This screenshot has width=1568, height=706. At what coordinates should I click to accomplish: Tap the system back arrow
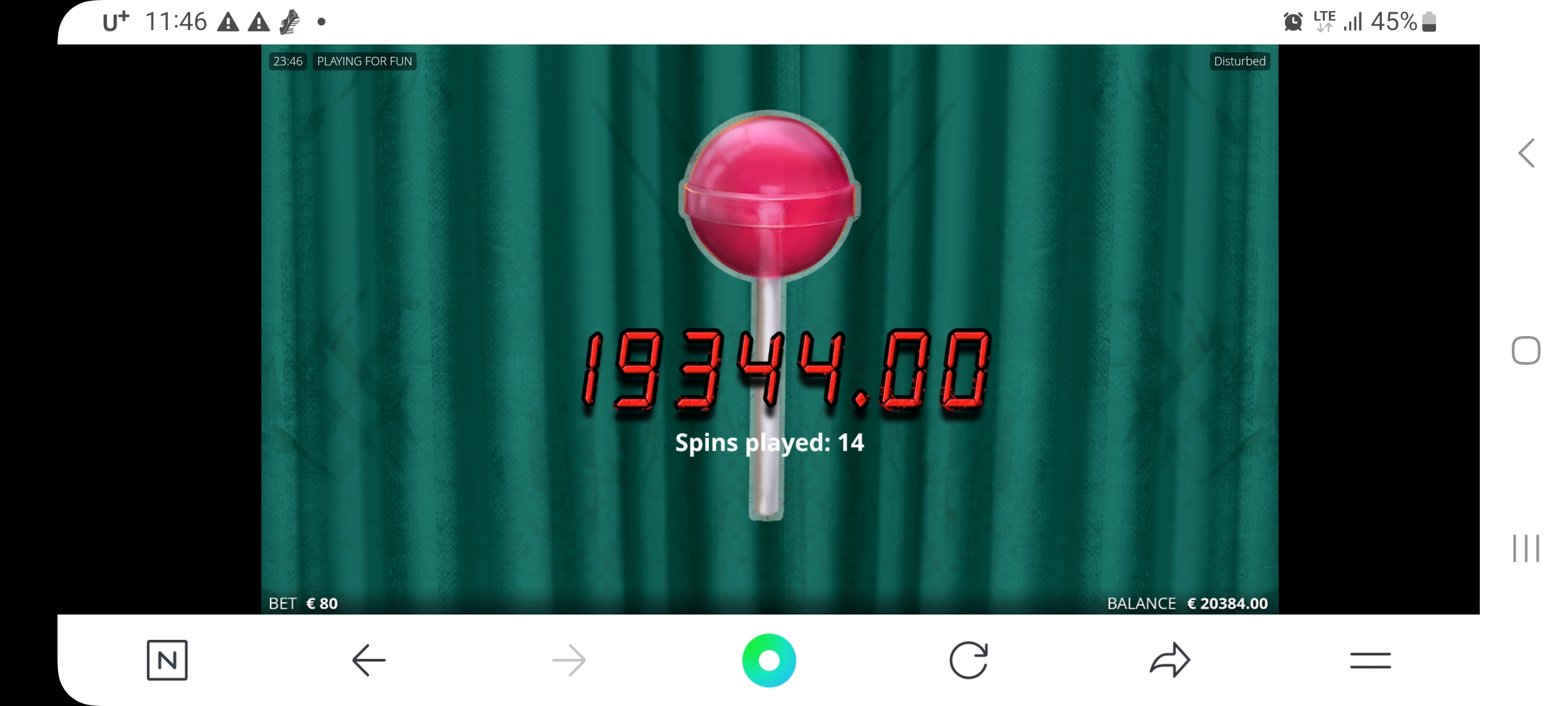1526,153
